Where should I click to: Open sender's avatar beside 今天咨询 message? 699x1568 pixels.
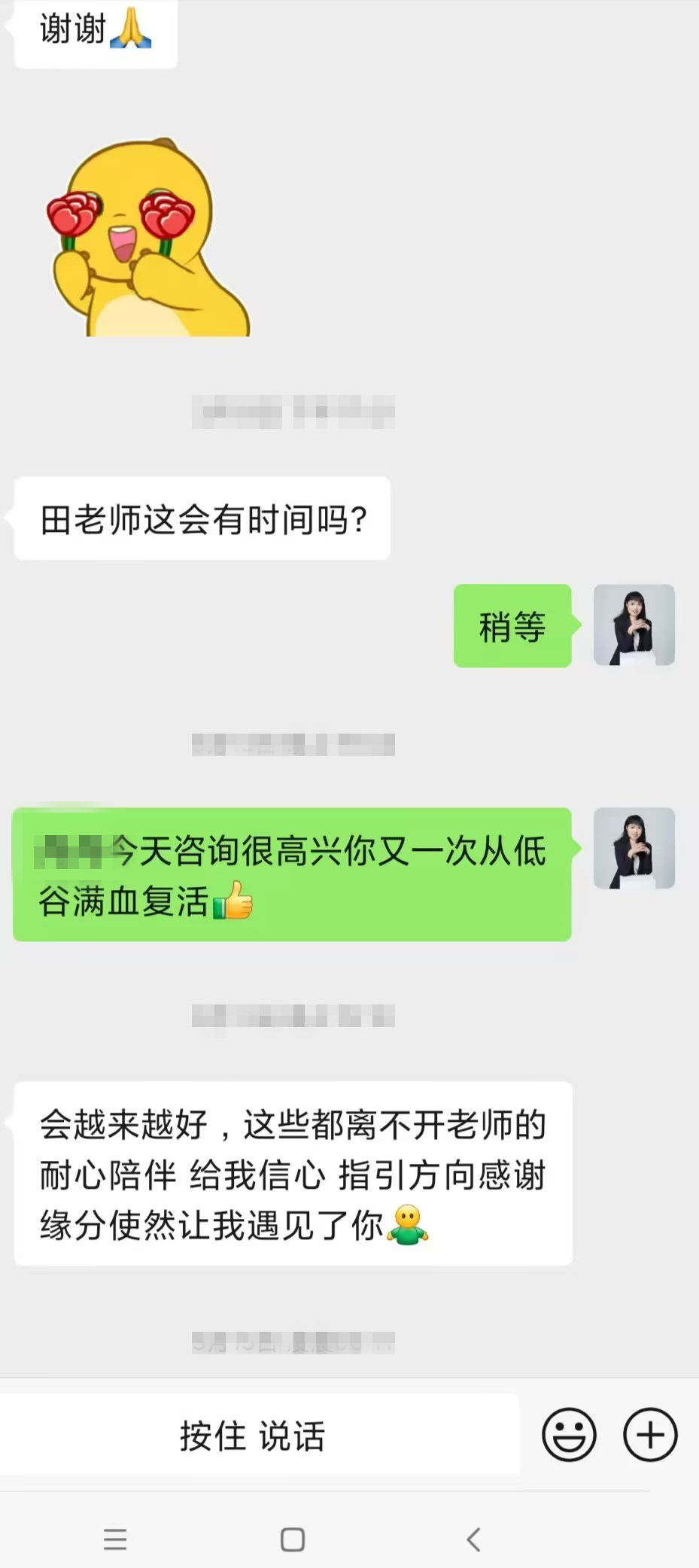[x=634, y=848]
